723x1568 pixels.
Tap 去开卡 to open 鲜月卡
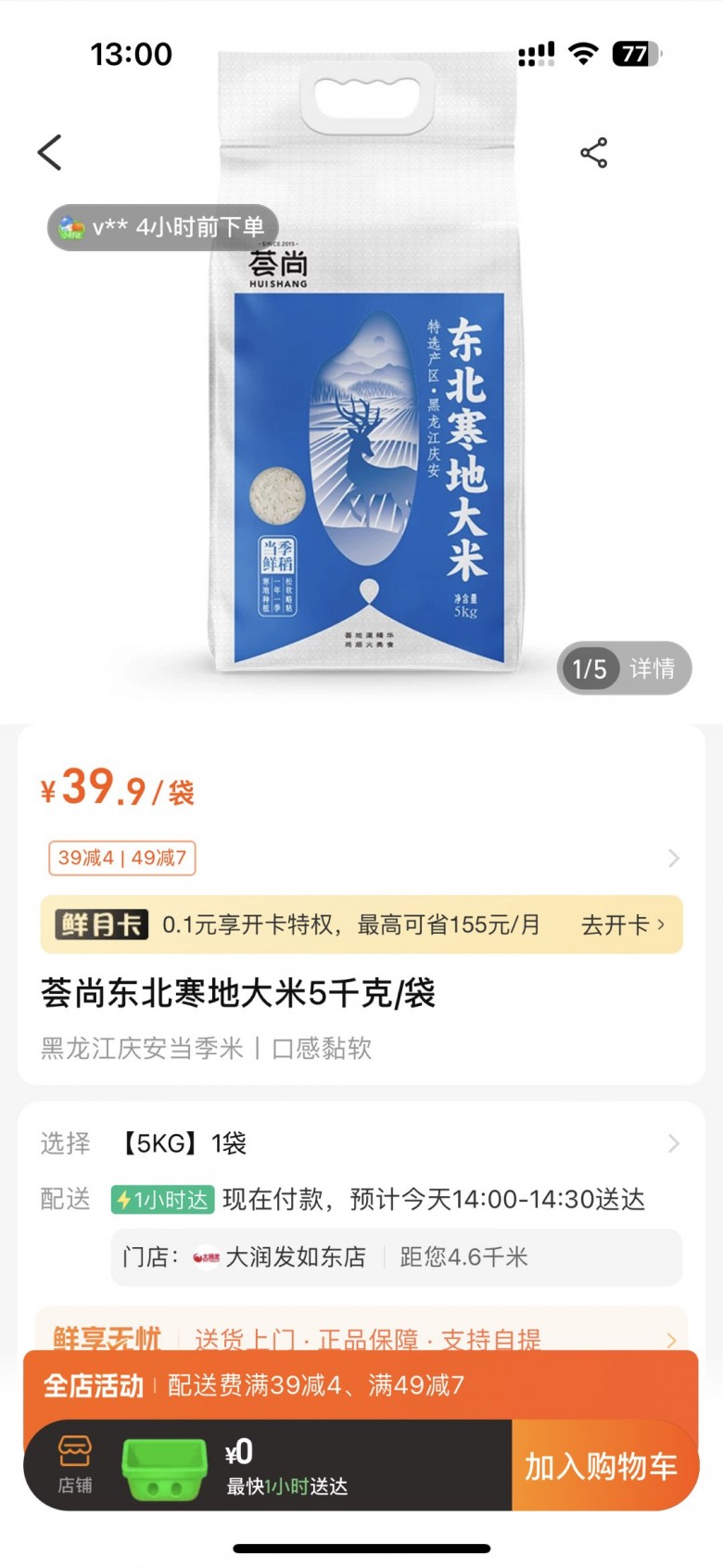coord(622,924)
